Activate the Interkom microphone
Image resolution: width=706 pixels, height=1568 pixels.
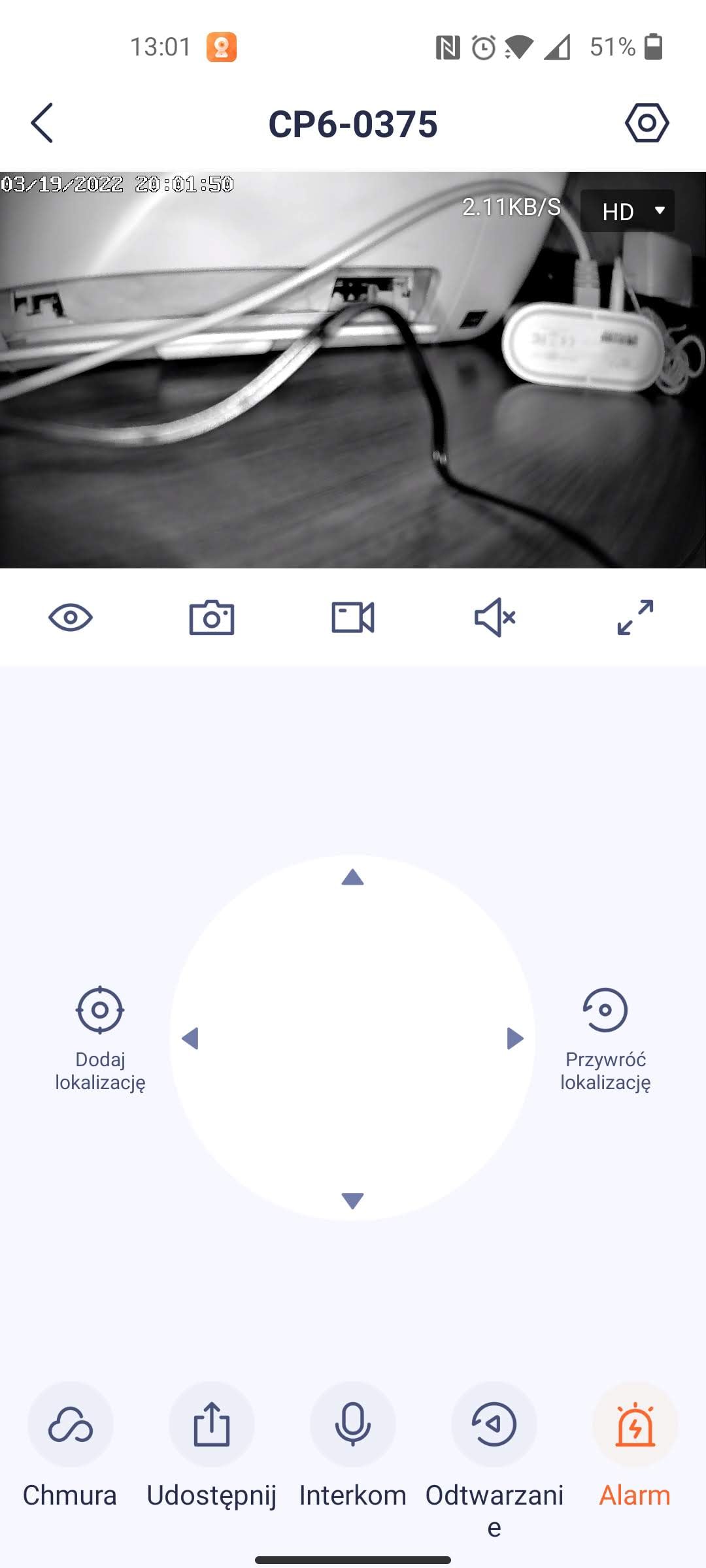353,1424
